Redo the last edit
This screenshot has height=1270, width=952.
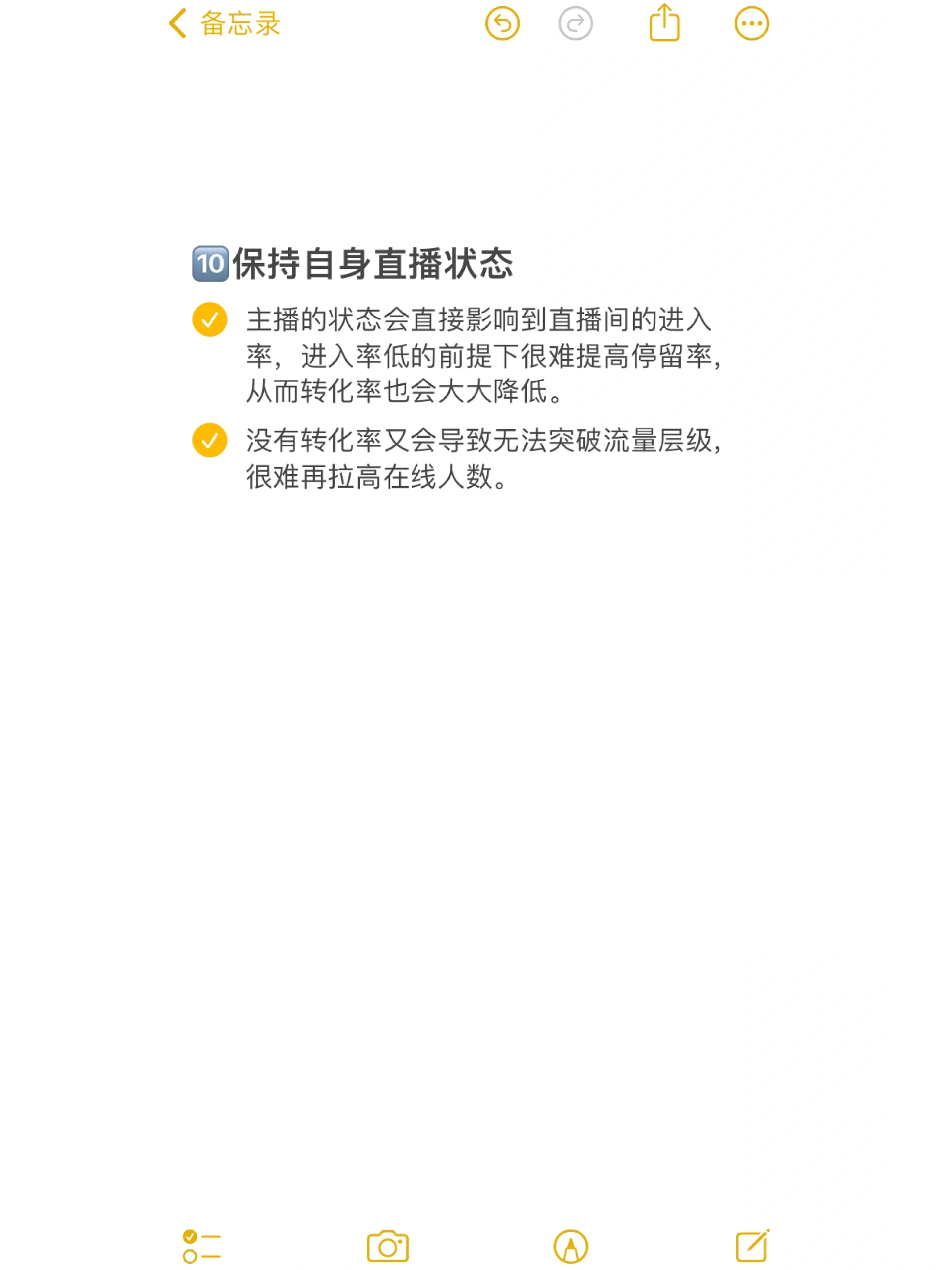(575, 24)
